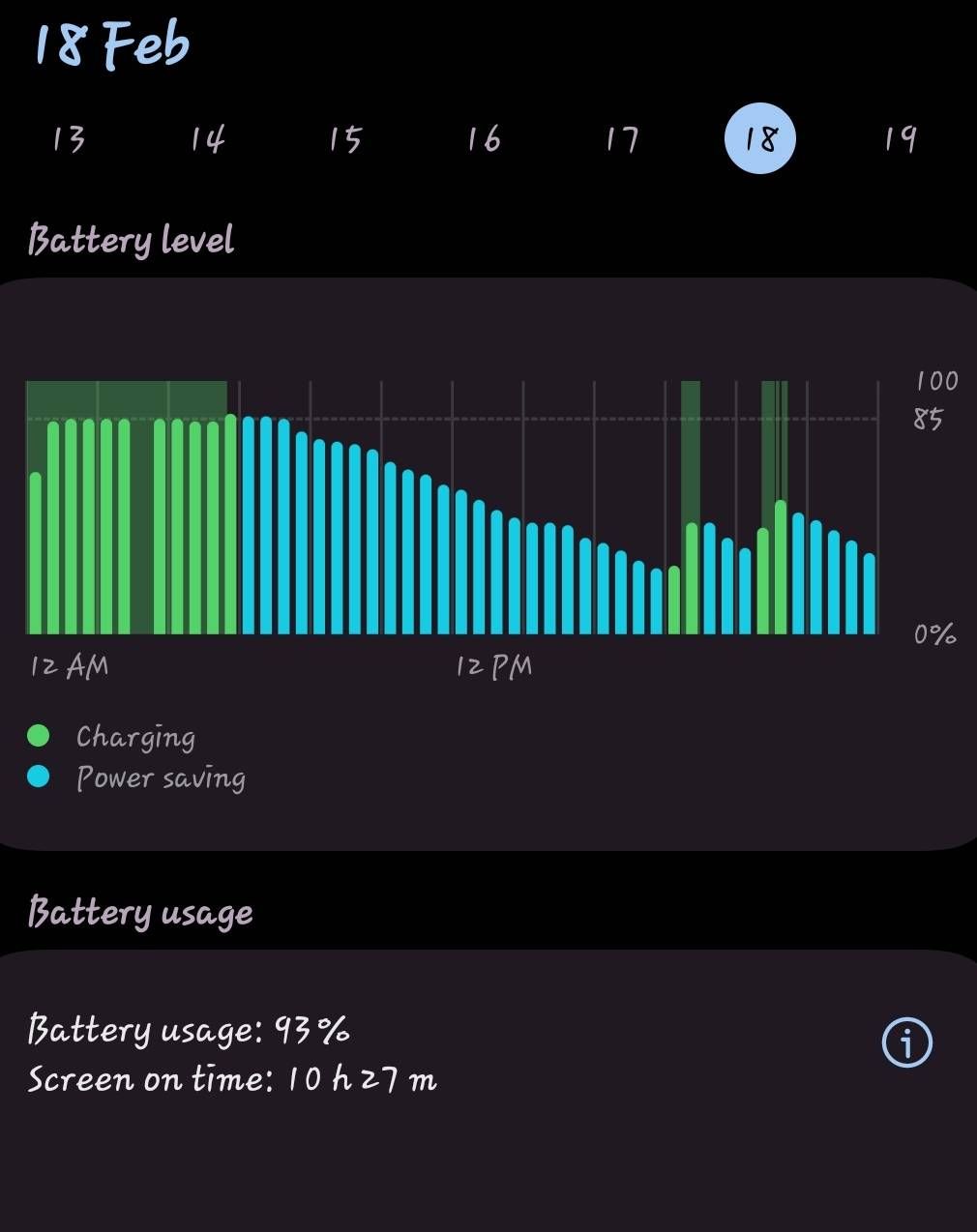Tap the 12 PM axis label
This screenshot has width=977, height=1232.
[493, 665]
